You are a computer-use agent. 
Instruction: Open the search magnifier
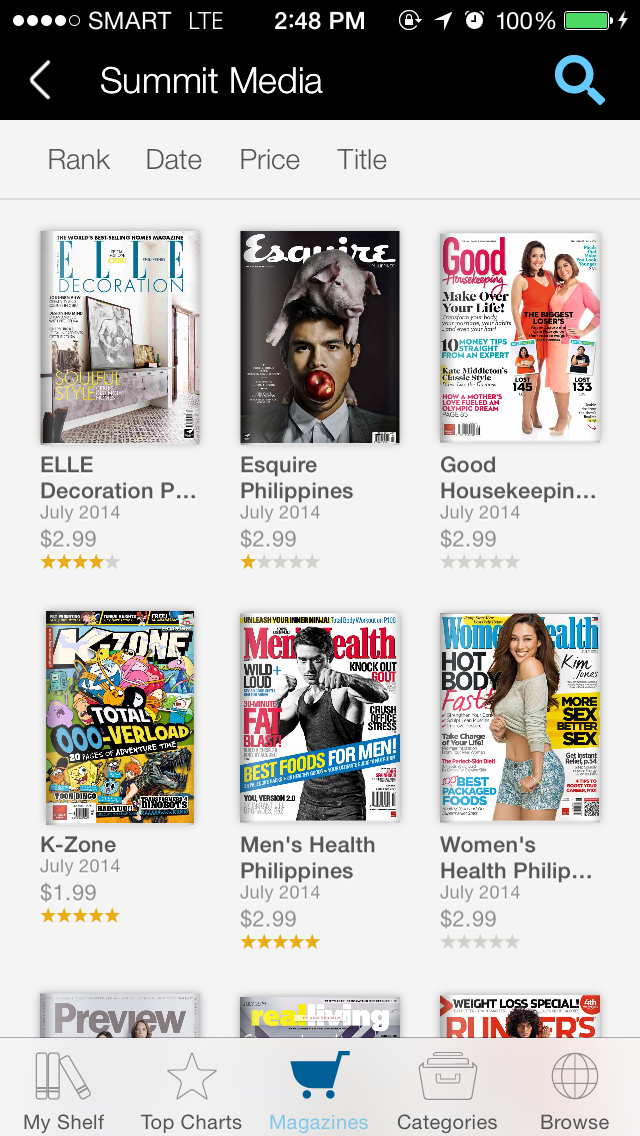(x=579, y=81)
